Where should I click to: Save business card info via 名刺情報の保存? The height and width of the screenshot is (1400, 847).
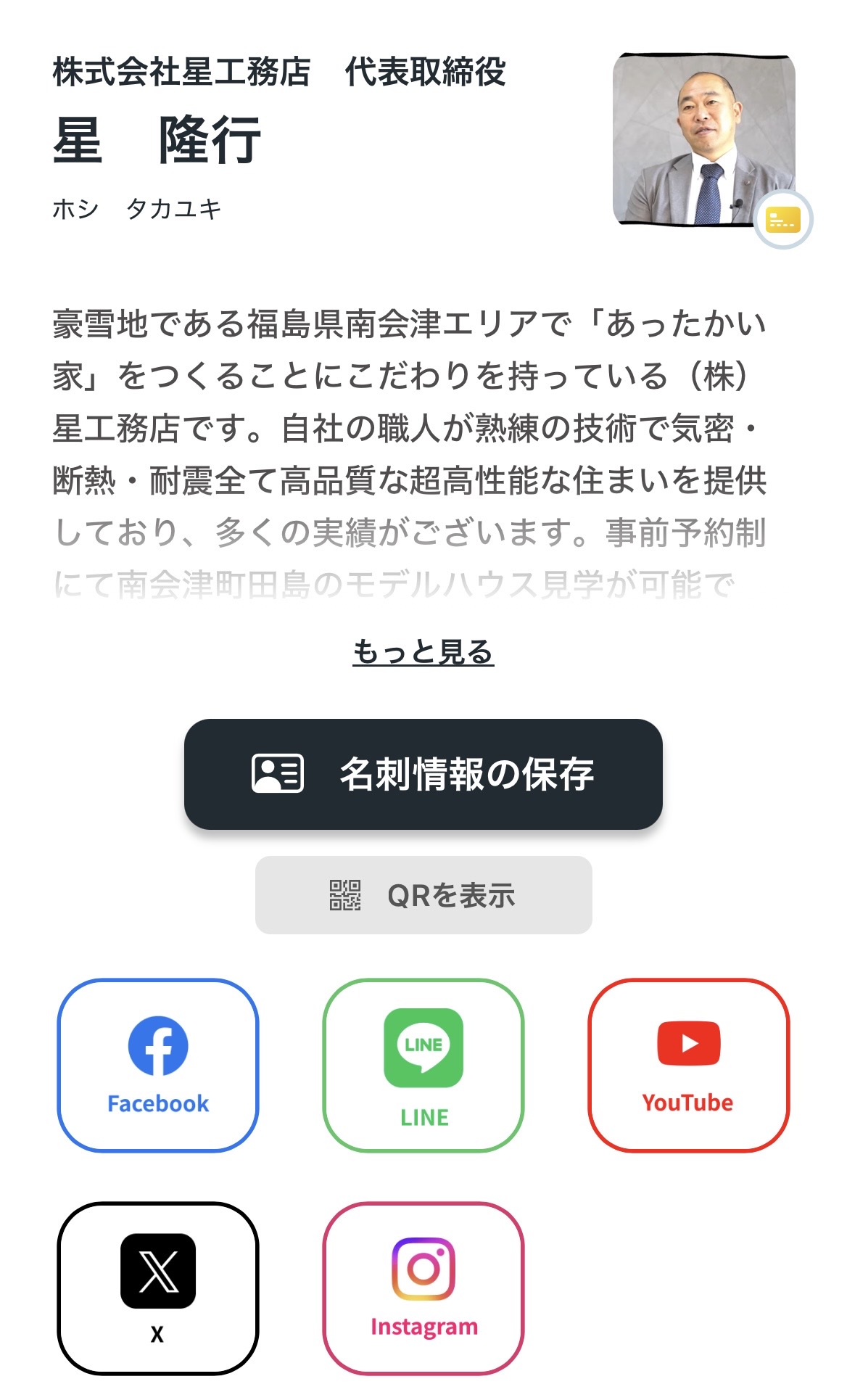423,774
